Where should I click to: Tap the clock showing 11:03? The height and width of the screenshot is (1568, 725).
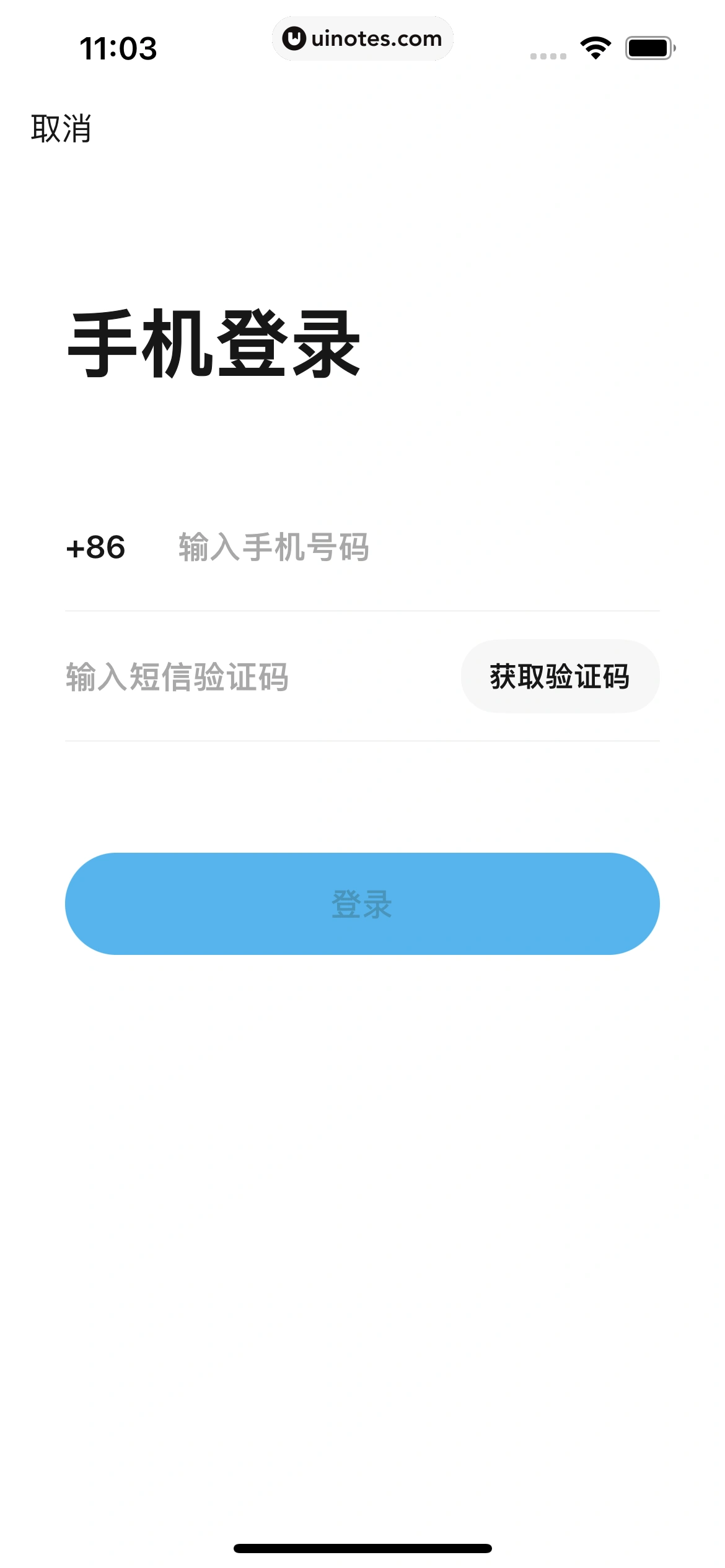pyautogui.click(x=119, y=48)
